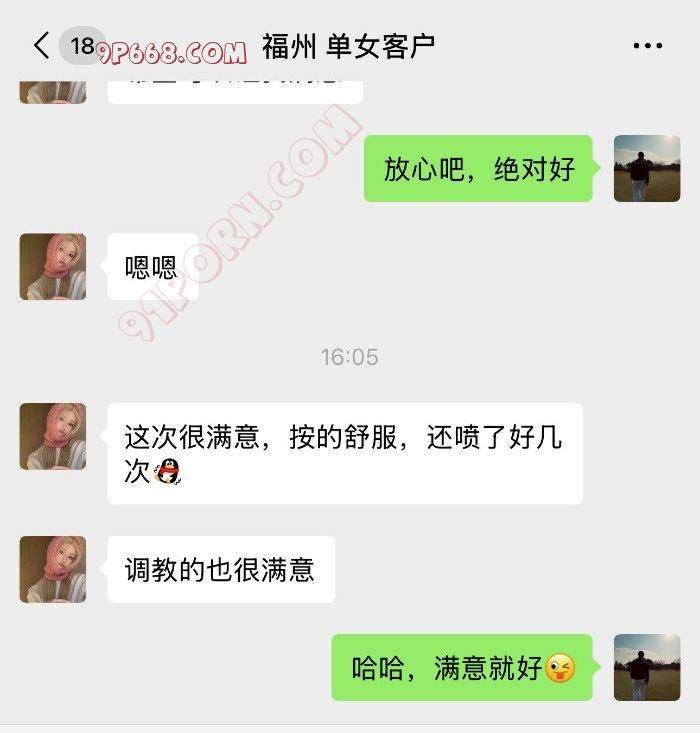Go back to the chat list
The image size is (700, 733).
pyautogui.click(x=41, y=45)
